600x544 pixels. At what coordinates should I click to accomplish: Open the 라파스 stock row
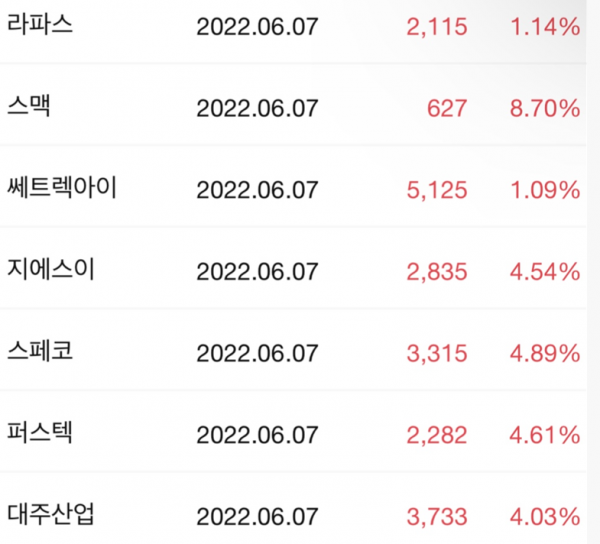pos(40,24)
